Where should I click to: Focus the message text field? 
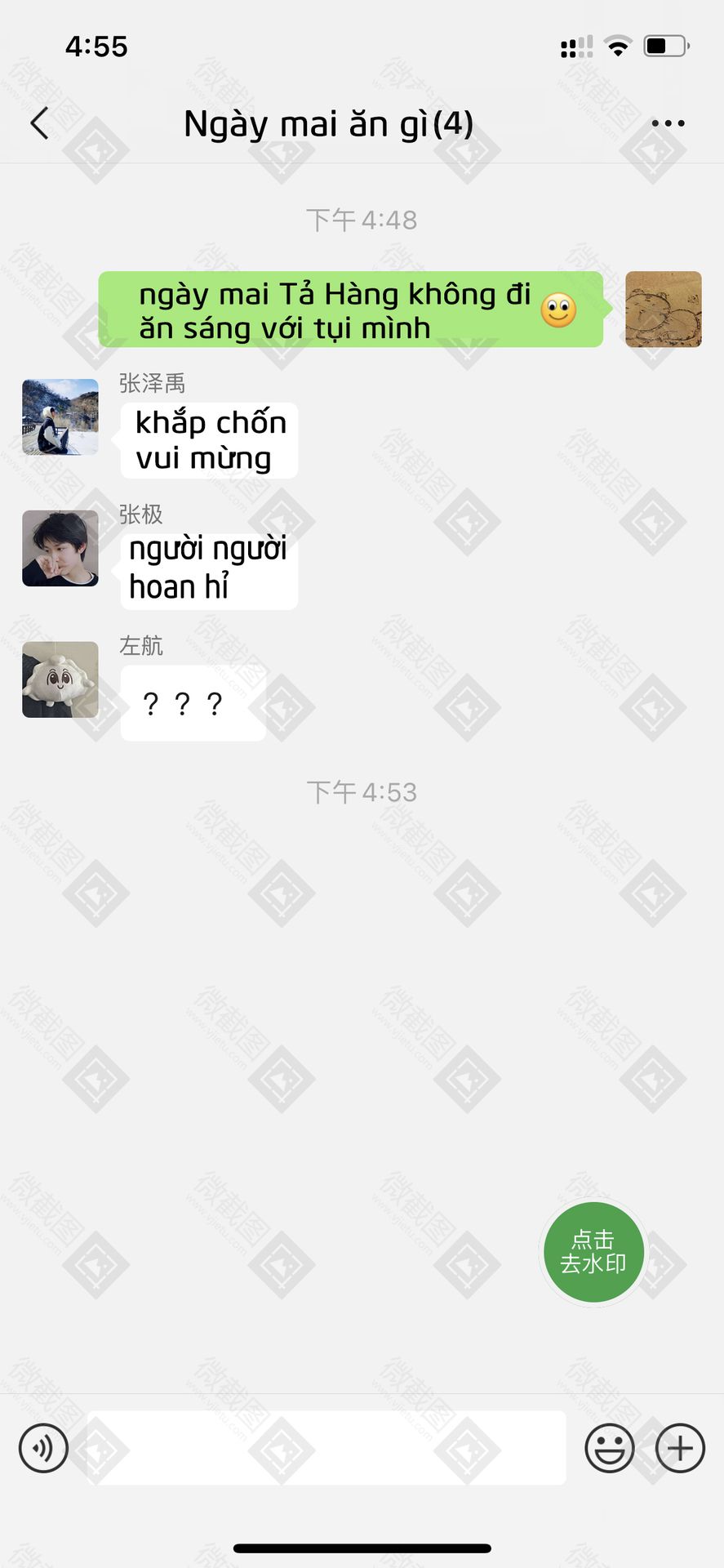[326, 1448]
